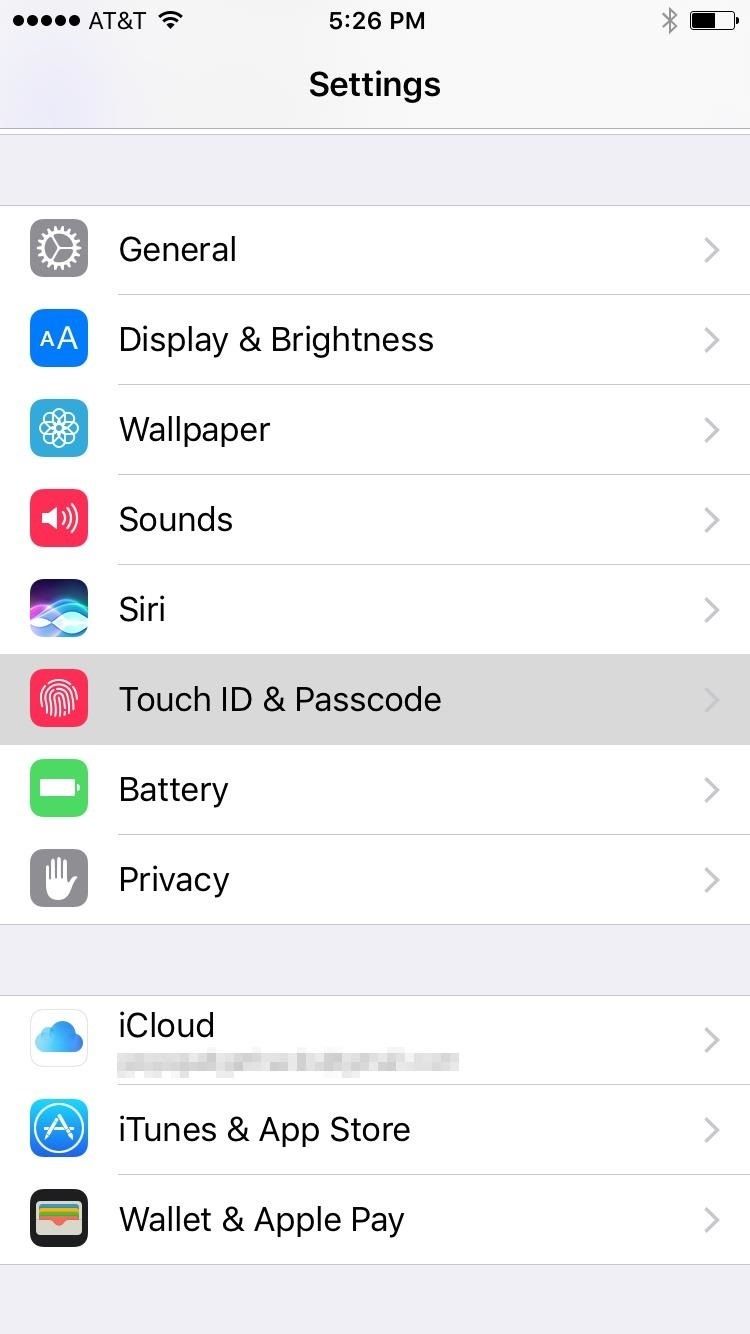Click the Sounds speaker icon

58,519
